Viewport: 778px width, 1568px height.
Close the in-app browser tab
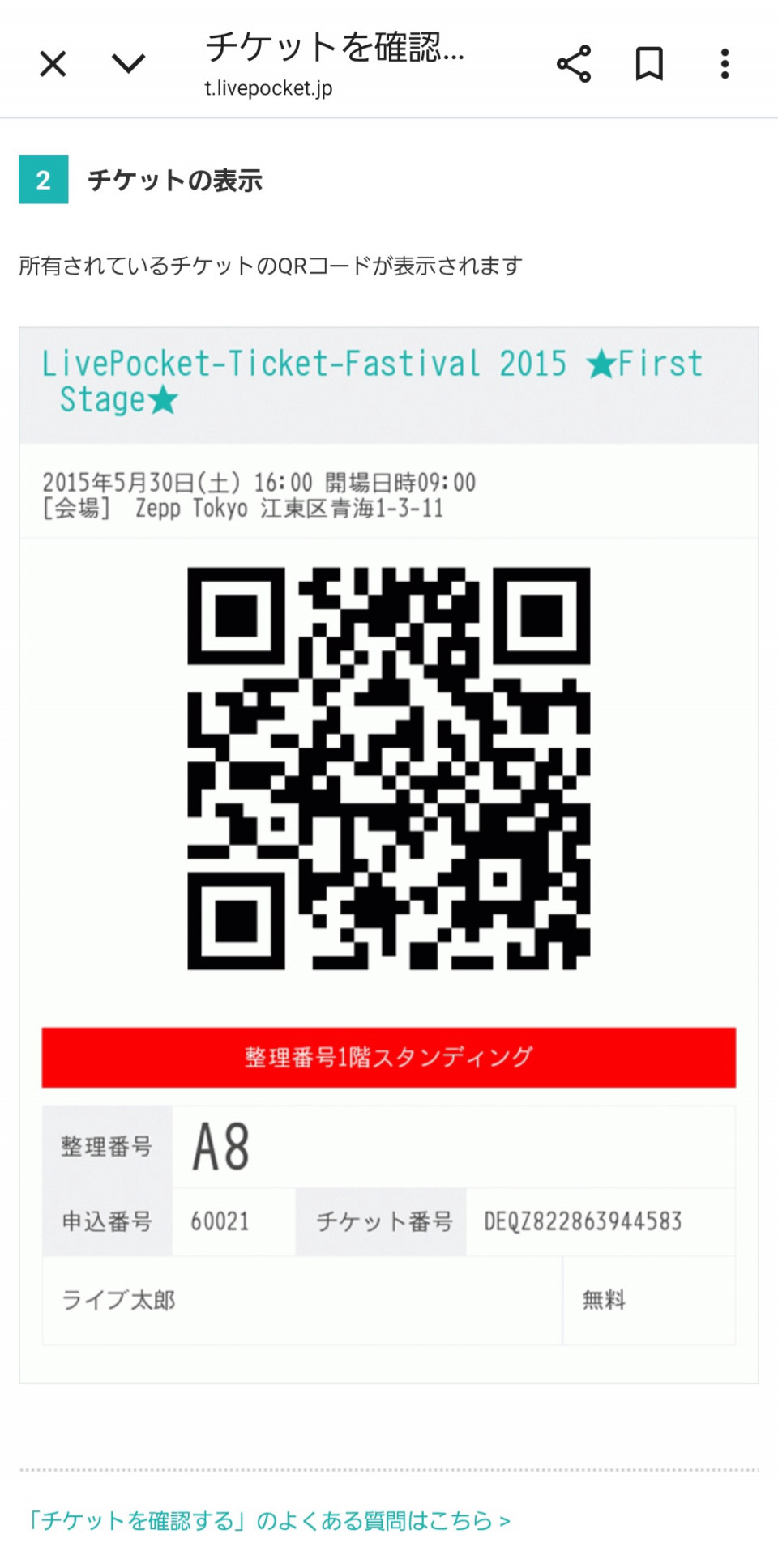point(53,63)
